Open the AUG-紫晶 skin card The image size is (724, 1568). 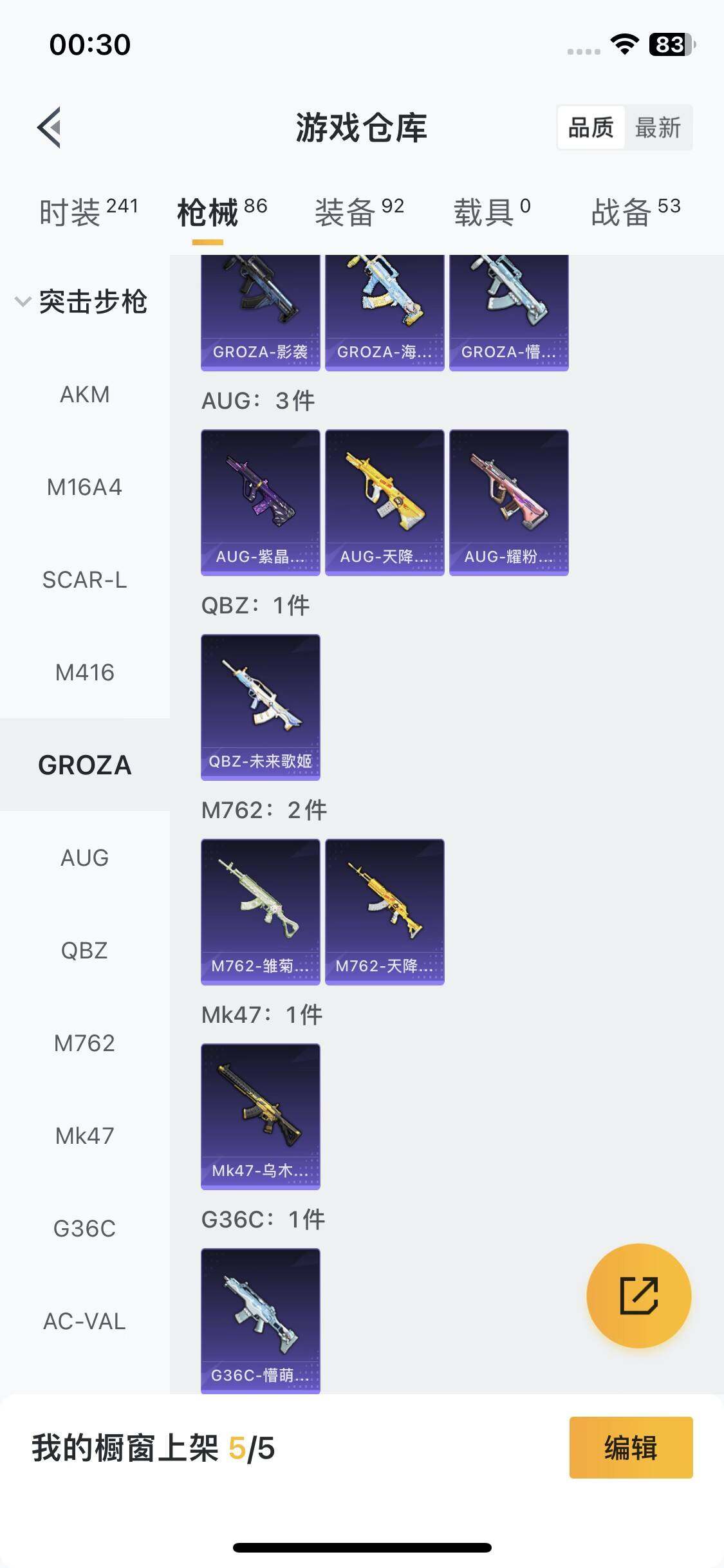(260, 502)
